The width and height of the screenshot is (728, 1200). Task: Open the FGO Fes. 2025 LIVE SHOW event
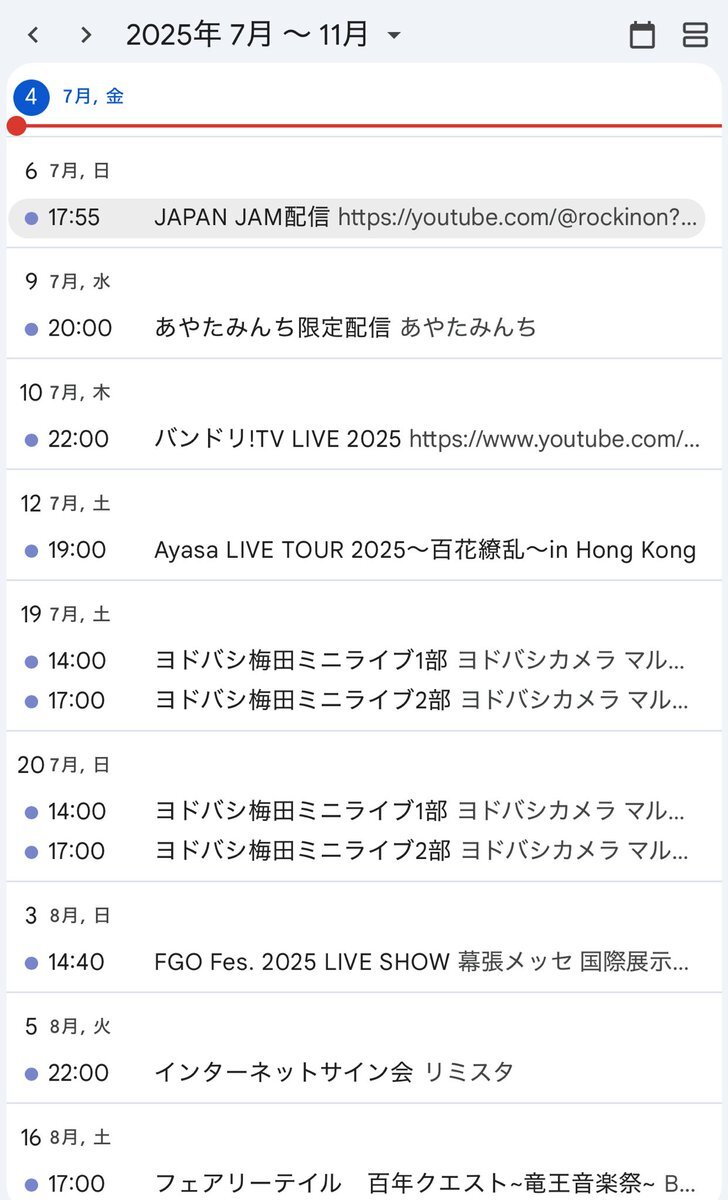pos(357,962)
